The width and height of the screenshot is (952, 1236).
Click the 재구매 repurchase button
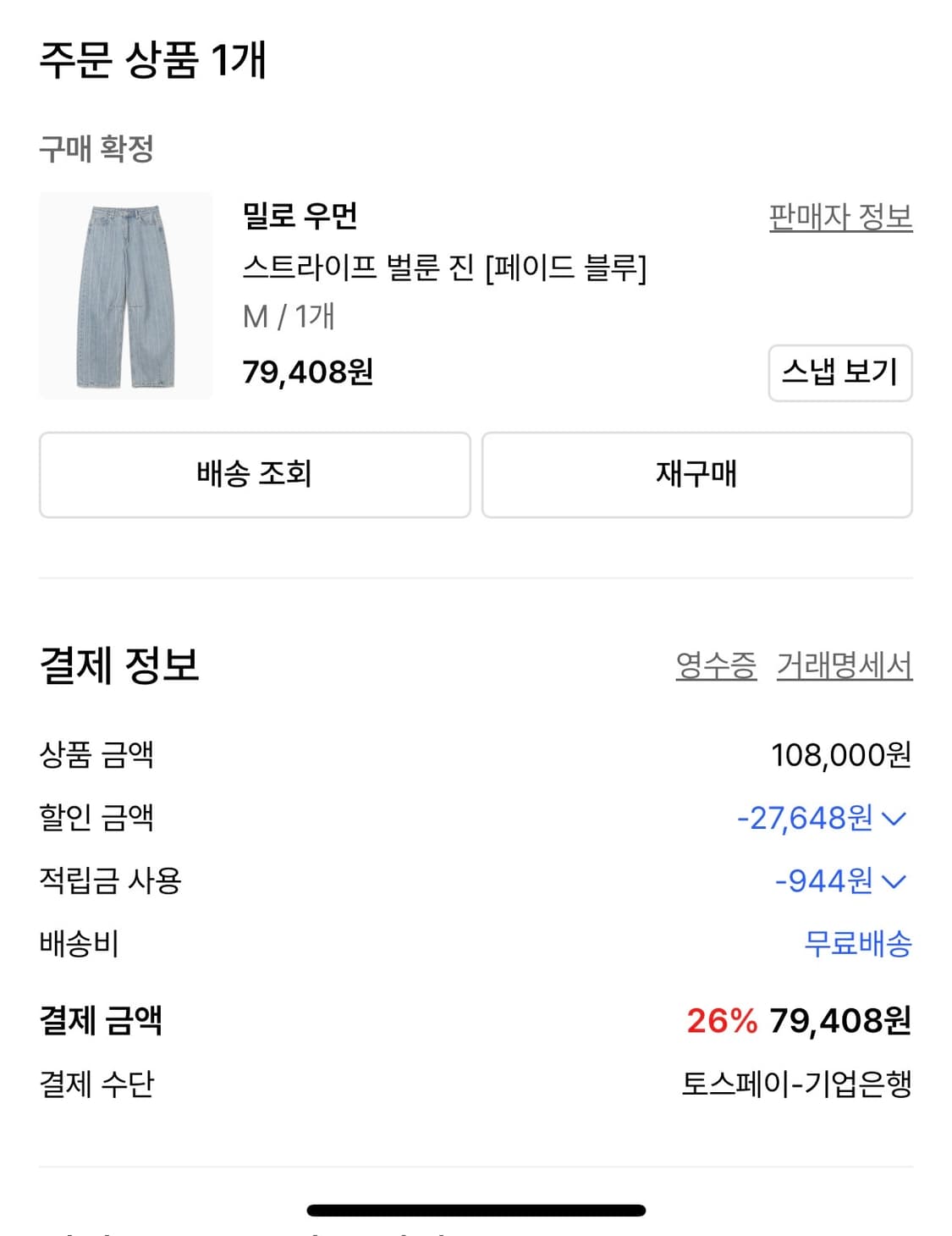[697, 474]
